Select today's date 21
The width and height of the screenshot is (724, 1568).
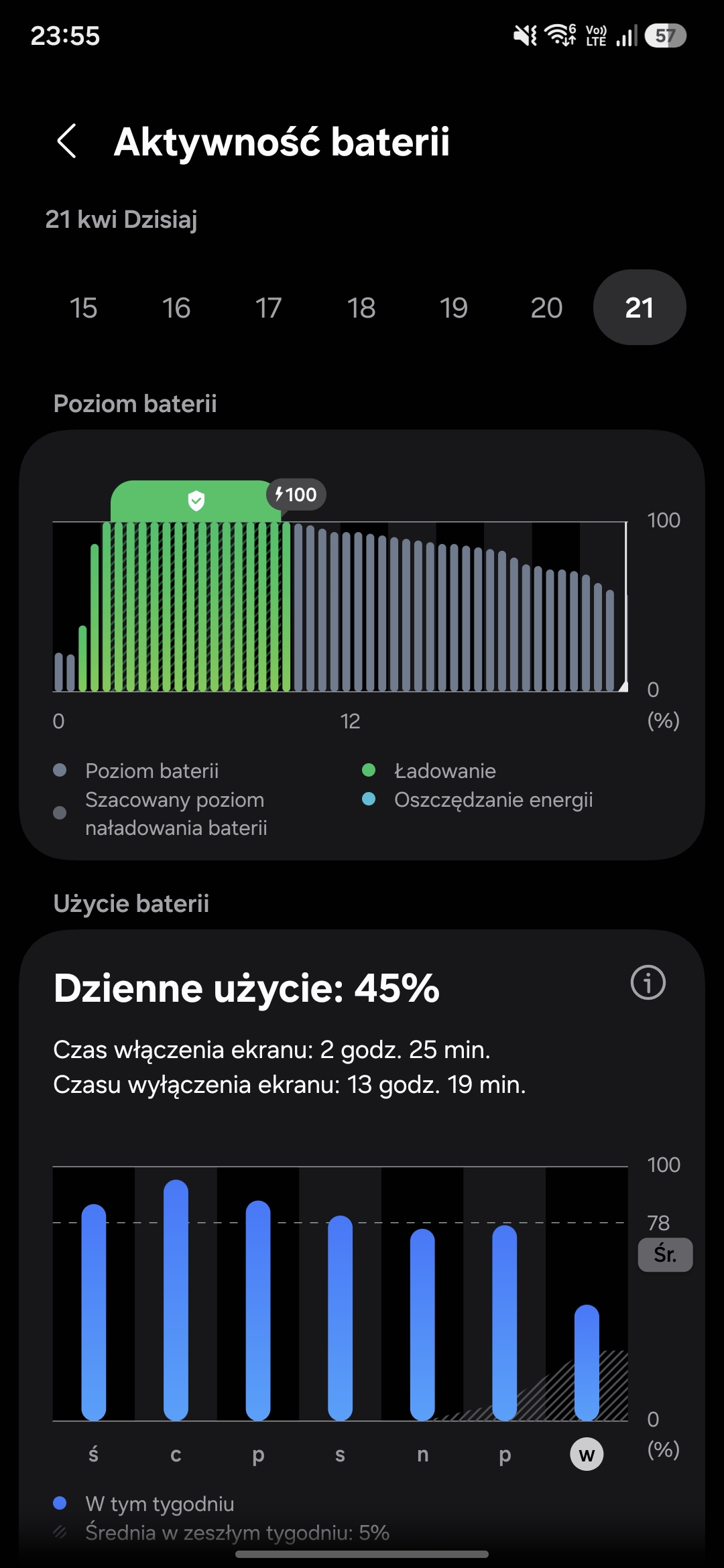point(640,308)
